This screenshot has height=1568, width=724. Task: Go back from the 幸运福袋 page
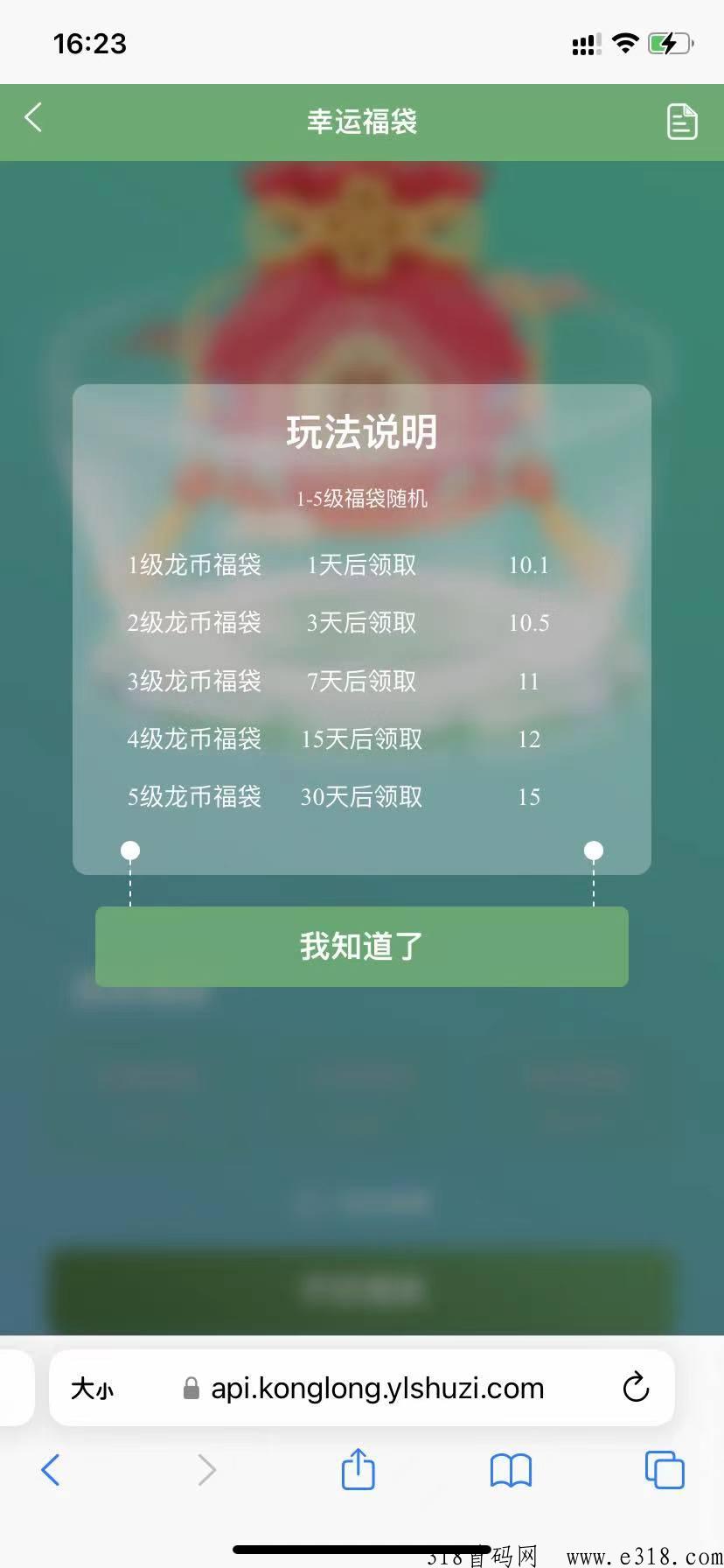(x=33, y=117)
